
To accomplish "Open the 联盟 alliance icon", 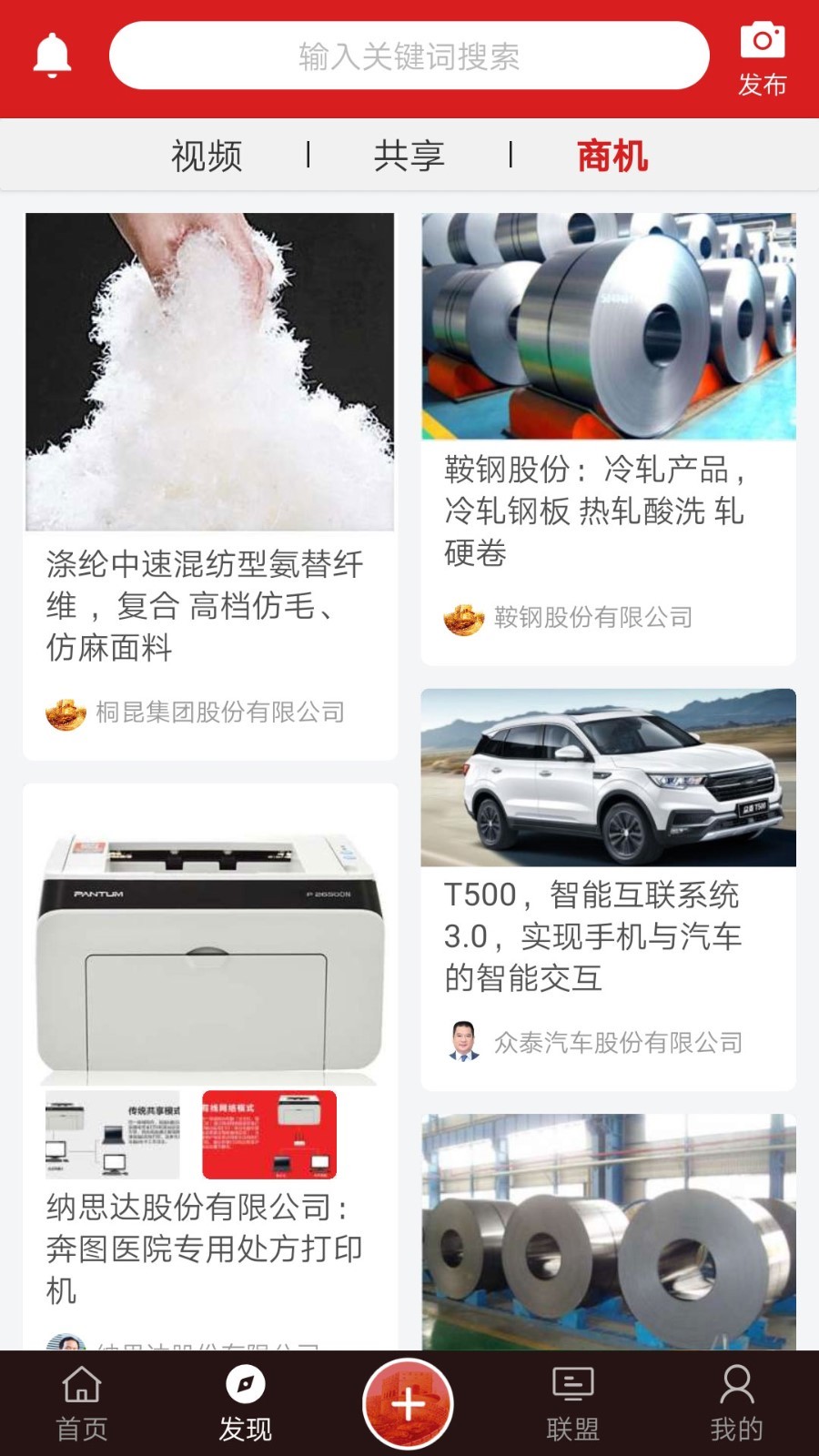I will coord(571,1383).
